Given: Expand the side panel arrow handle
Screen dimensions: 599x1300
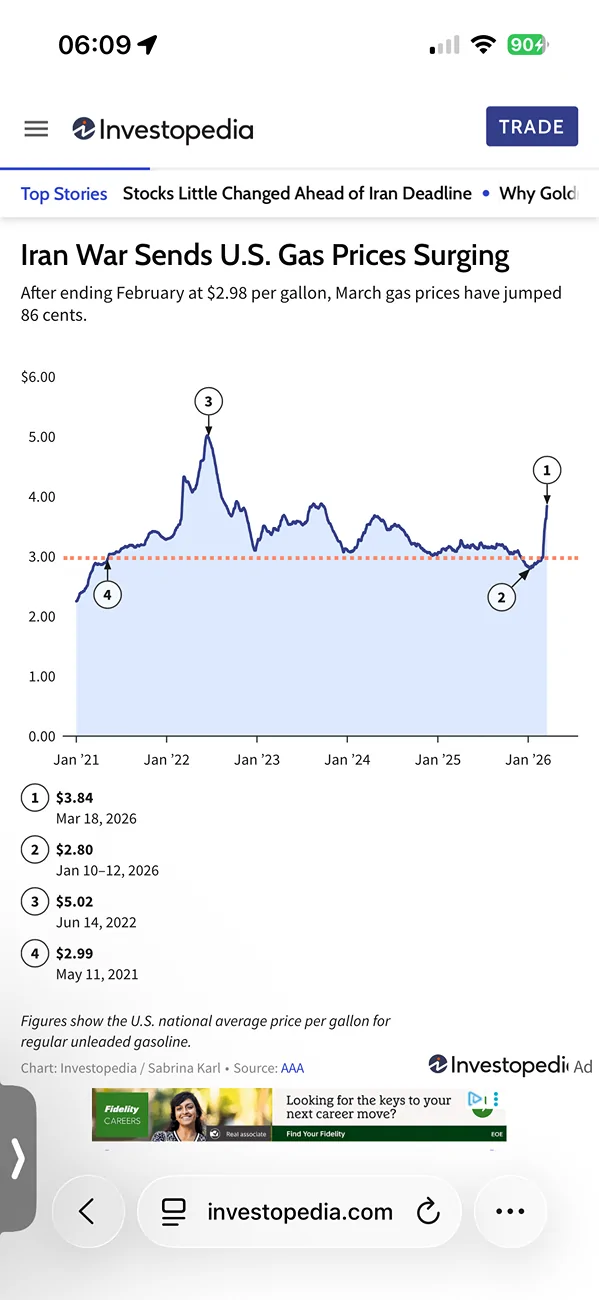Looking at the screenshot, I should pyautogui.click(x=17, y=1159).
